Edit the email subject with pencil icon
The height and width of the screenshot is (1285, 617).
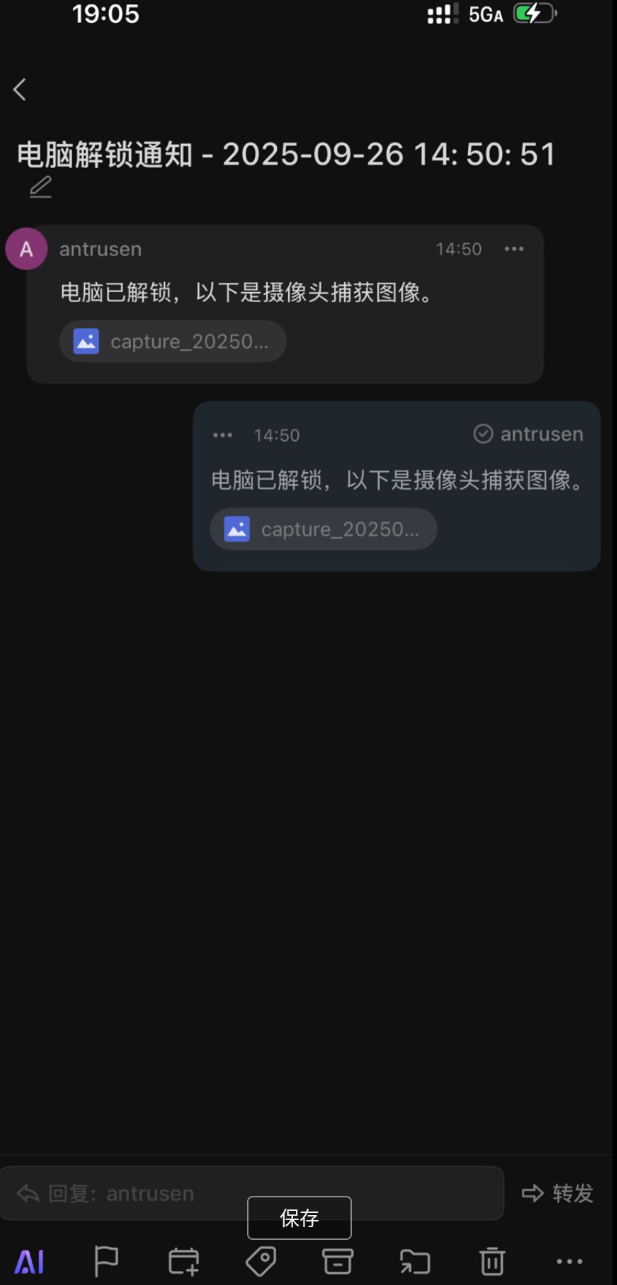[40, 187]
